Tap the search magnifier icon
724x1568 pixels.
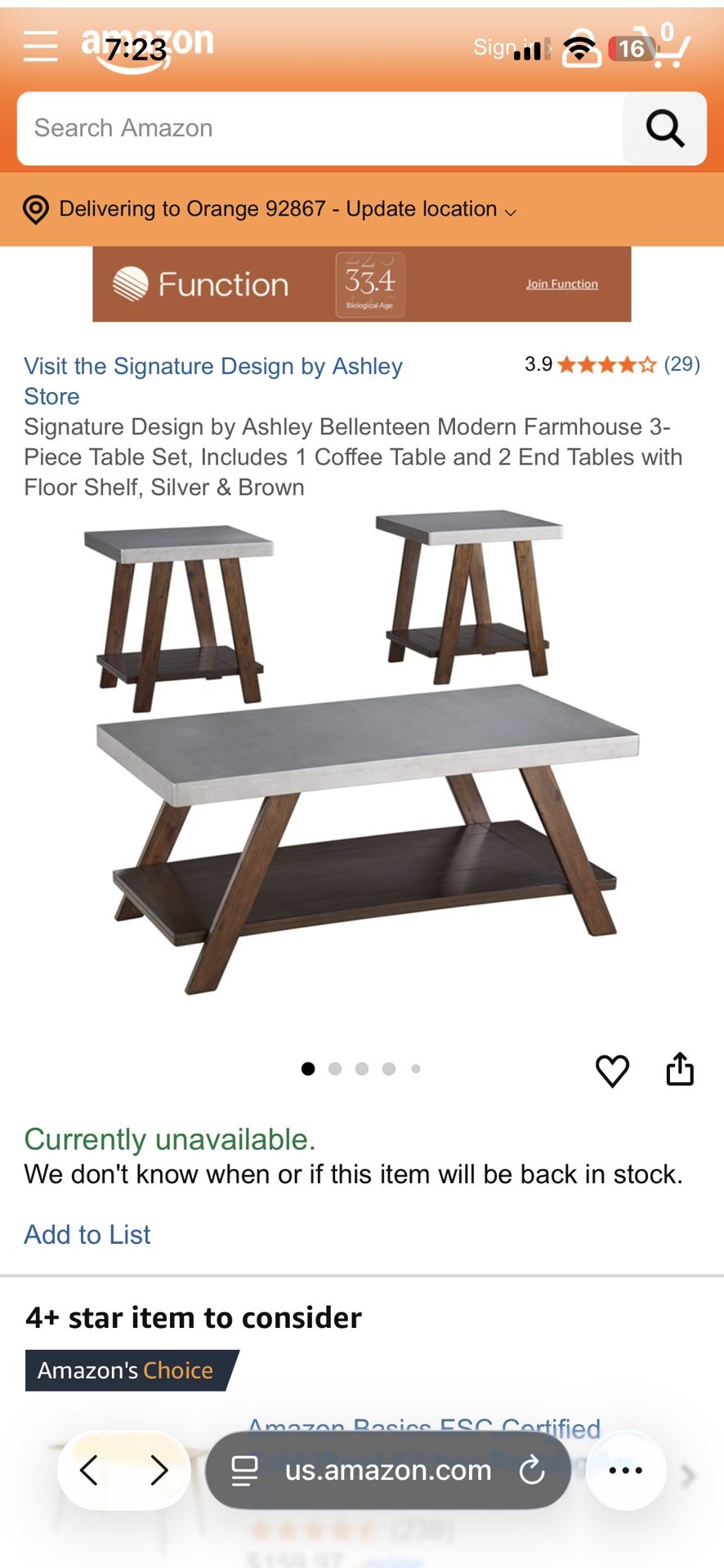coord(664,128)
